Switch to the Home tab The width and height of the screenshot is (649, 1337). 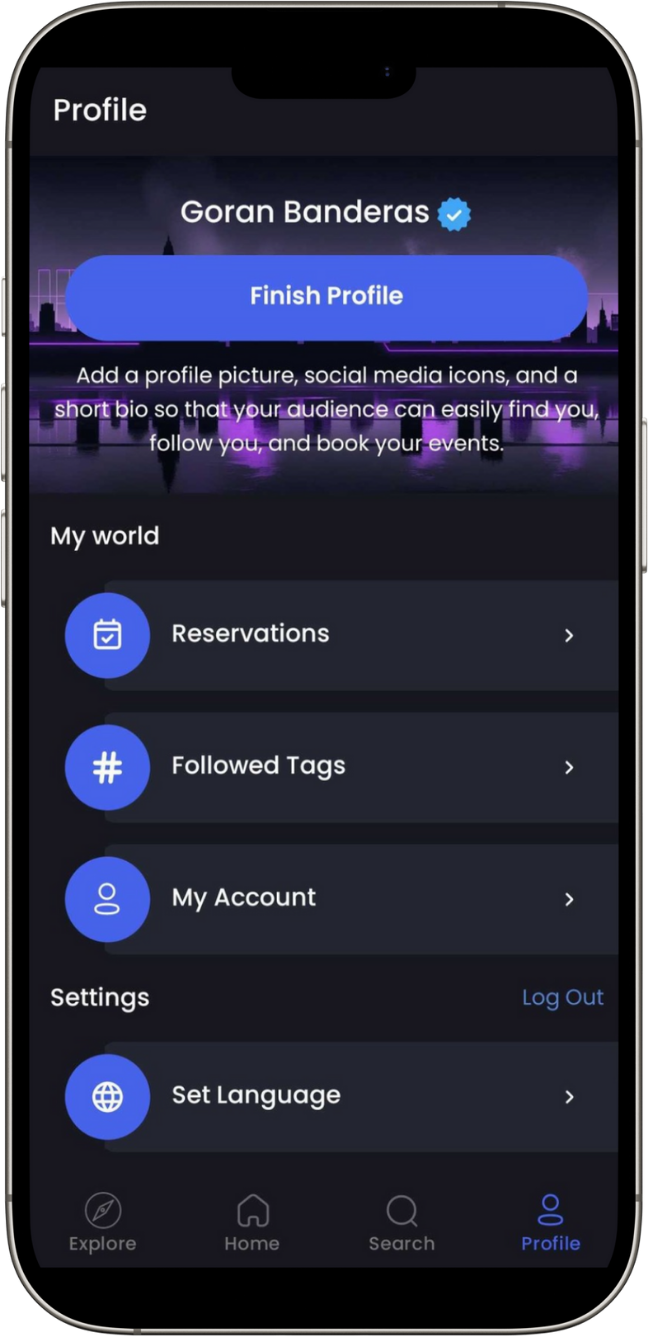(x=252, y=1223)
